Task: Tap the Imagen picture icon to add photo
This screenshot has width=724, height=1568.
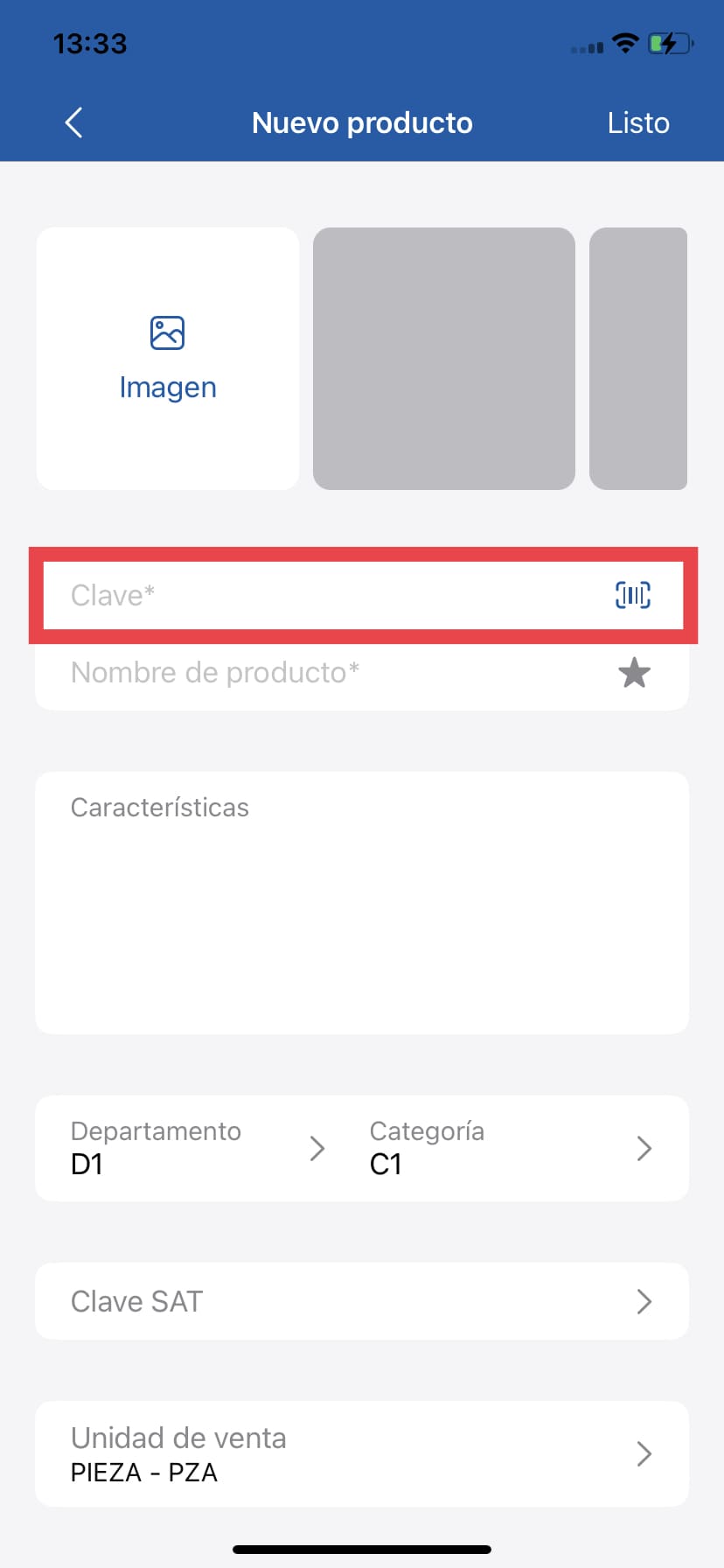Action: click(x=167, y=332)
